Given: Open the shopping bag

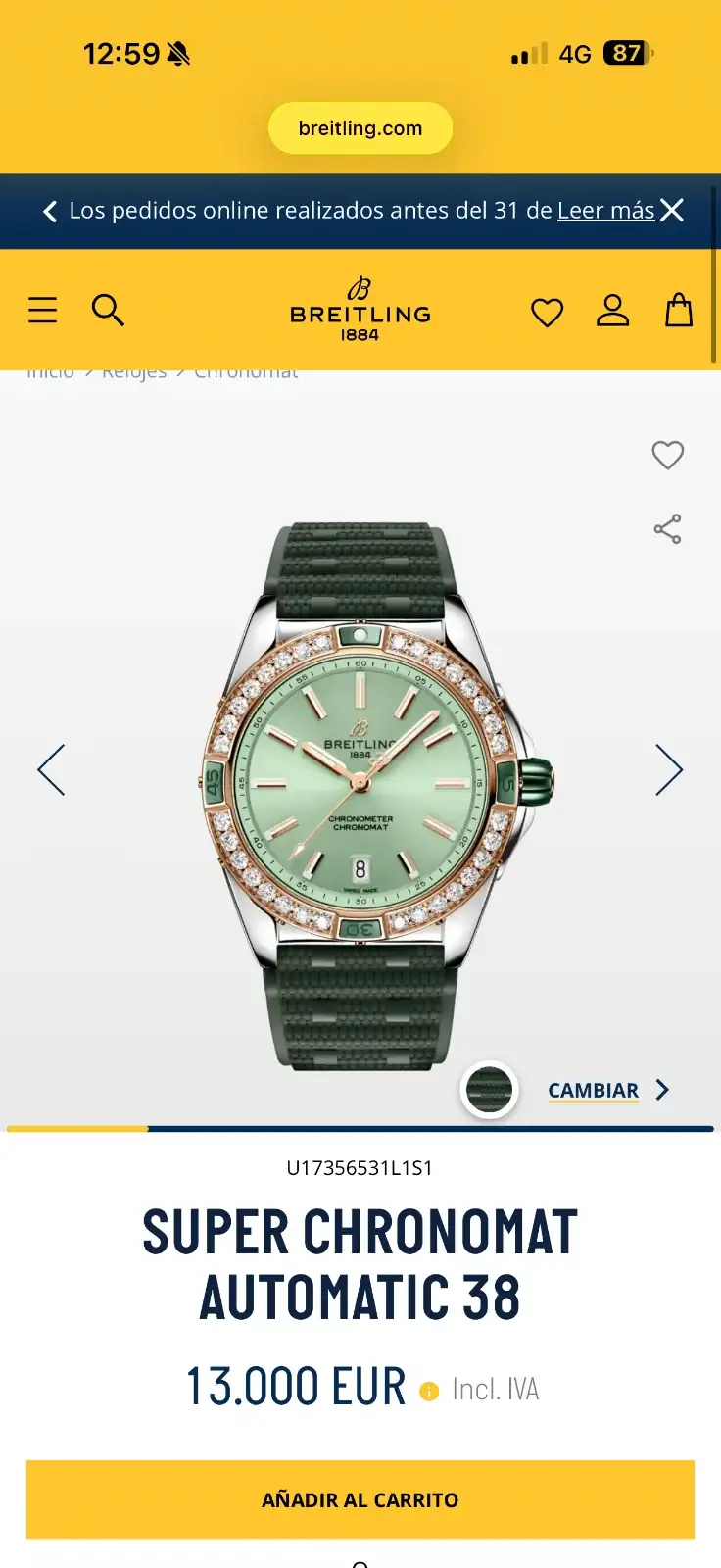Looking at the screenshot, I should pos(679,311).
